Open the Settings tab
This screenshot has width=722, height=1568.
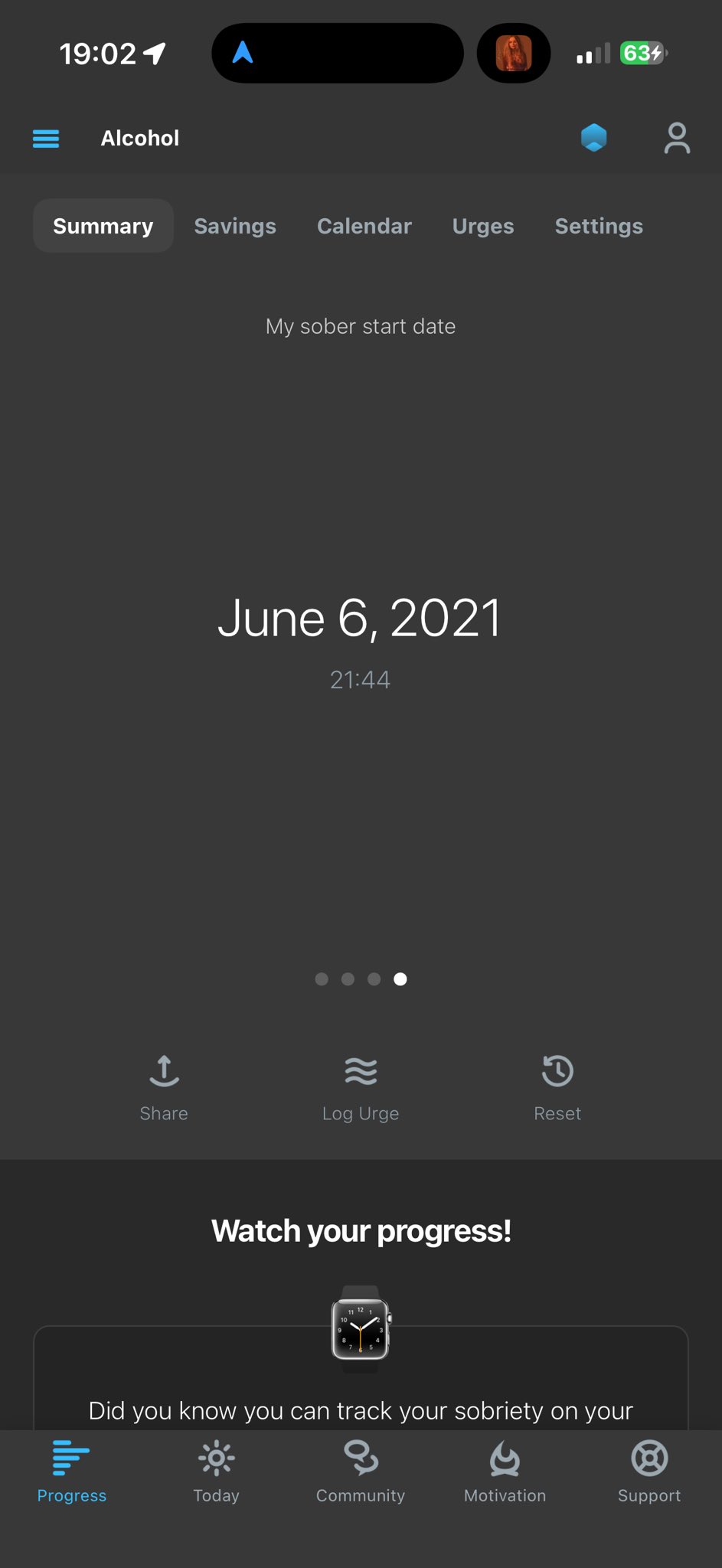click(x=599, y=226)
